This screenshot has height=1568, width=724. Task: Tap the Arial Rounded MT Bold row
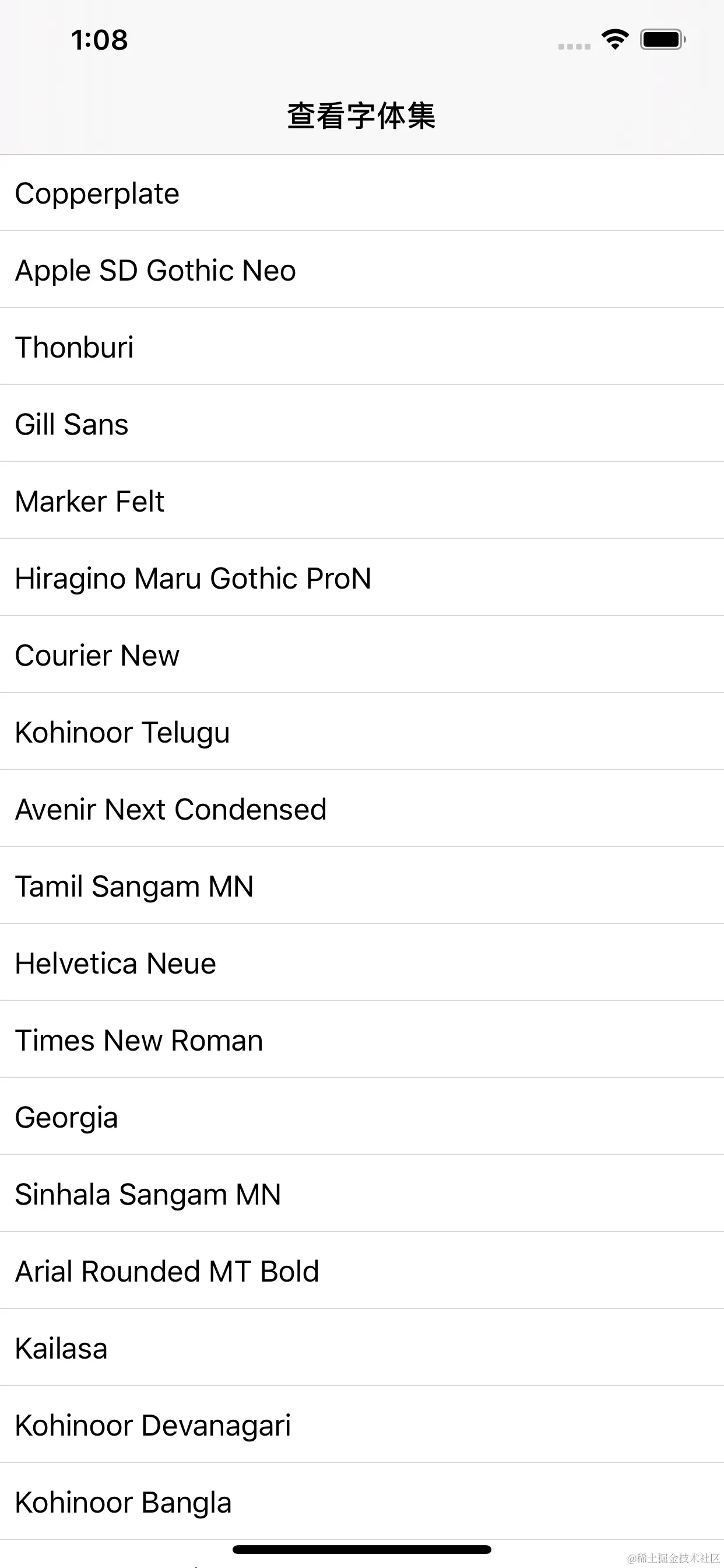pyautogui.click(x=167, y=1272)
